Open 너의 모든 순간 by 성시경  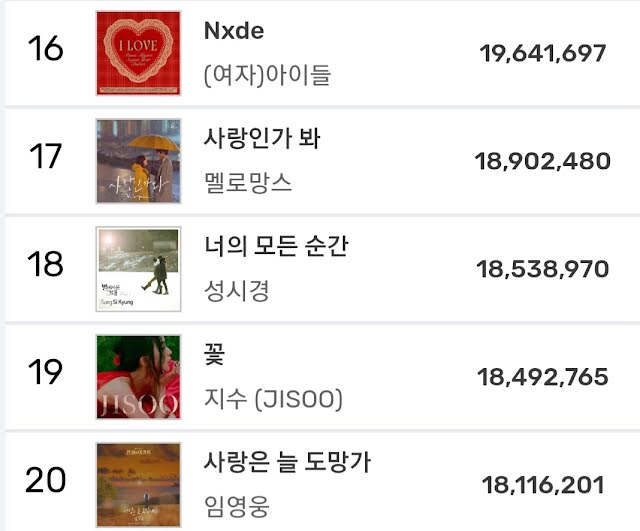[322, 269]
